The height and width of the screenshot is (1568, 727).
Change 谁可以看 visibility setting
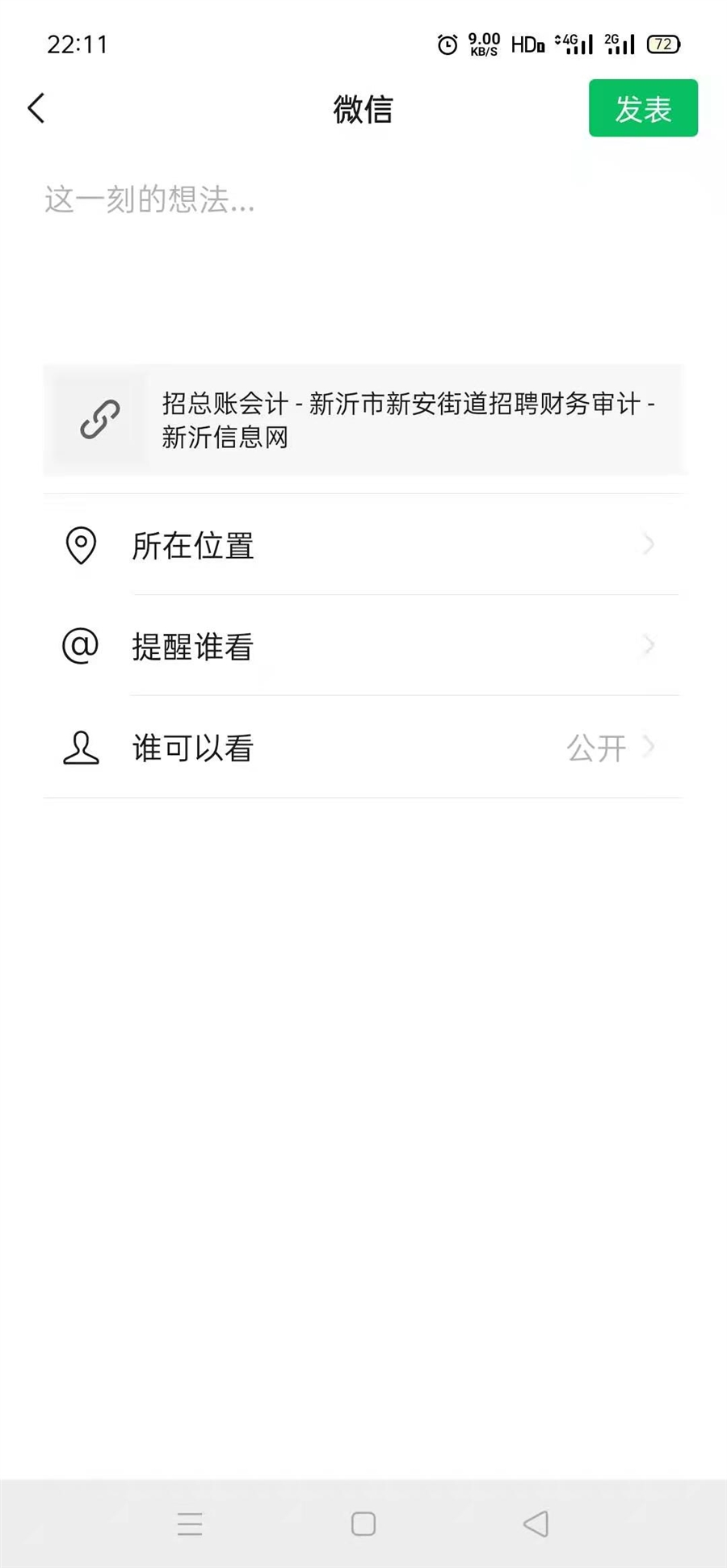click(363, 748)
